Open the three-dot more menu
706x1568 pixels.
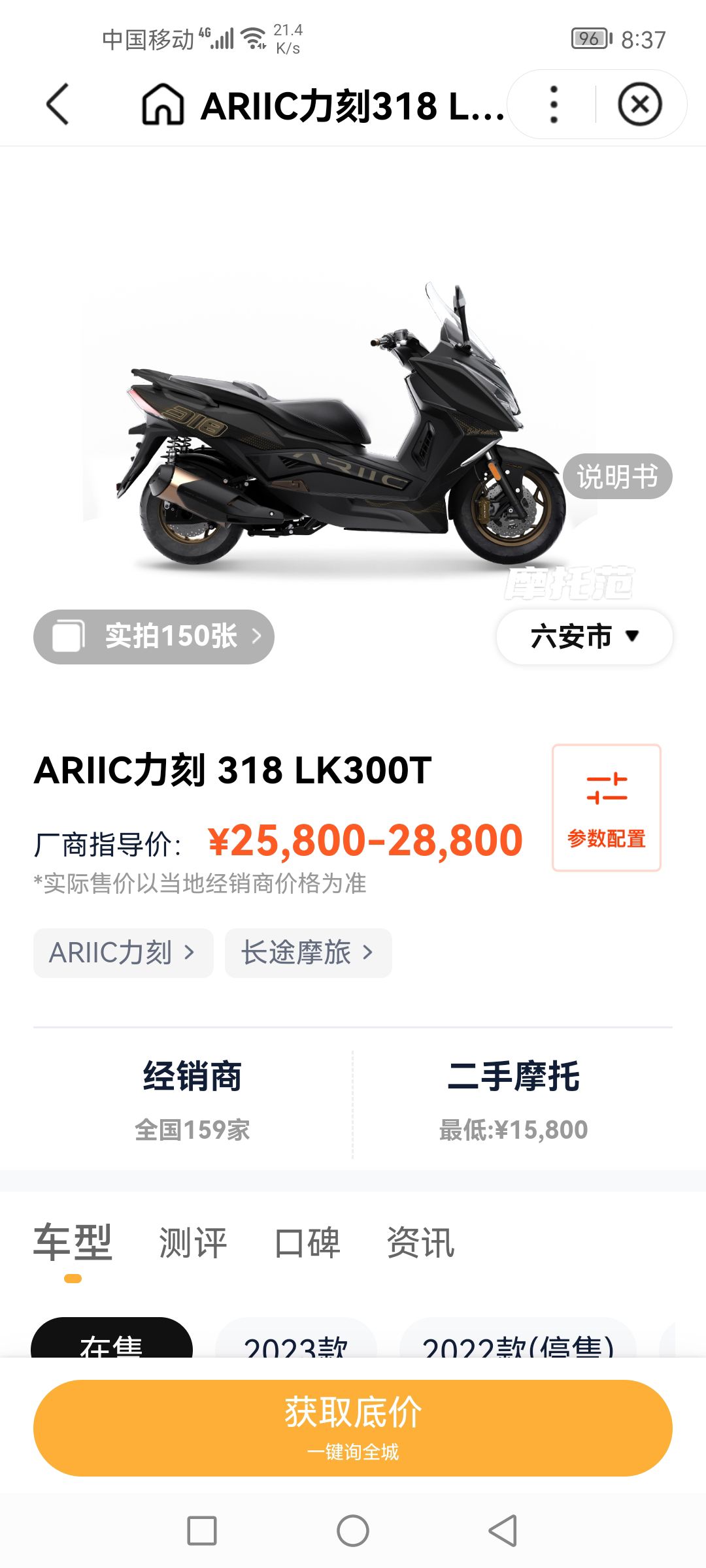point(554,105)
